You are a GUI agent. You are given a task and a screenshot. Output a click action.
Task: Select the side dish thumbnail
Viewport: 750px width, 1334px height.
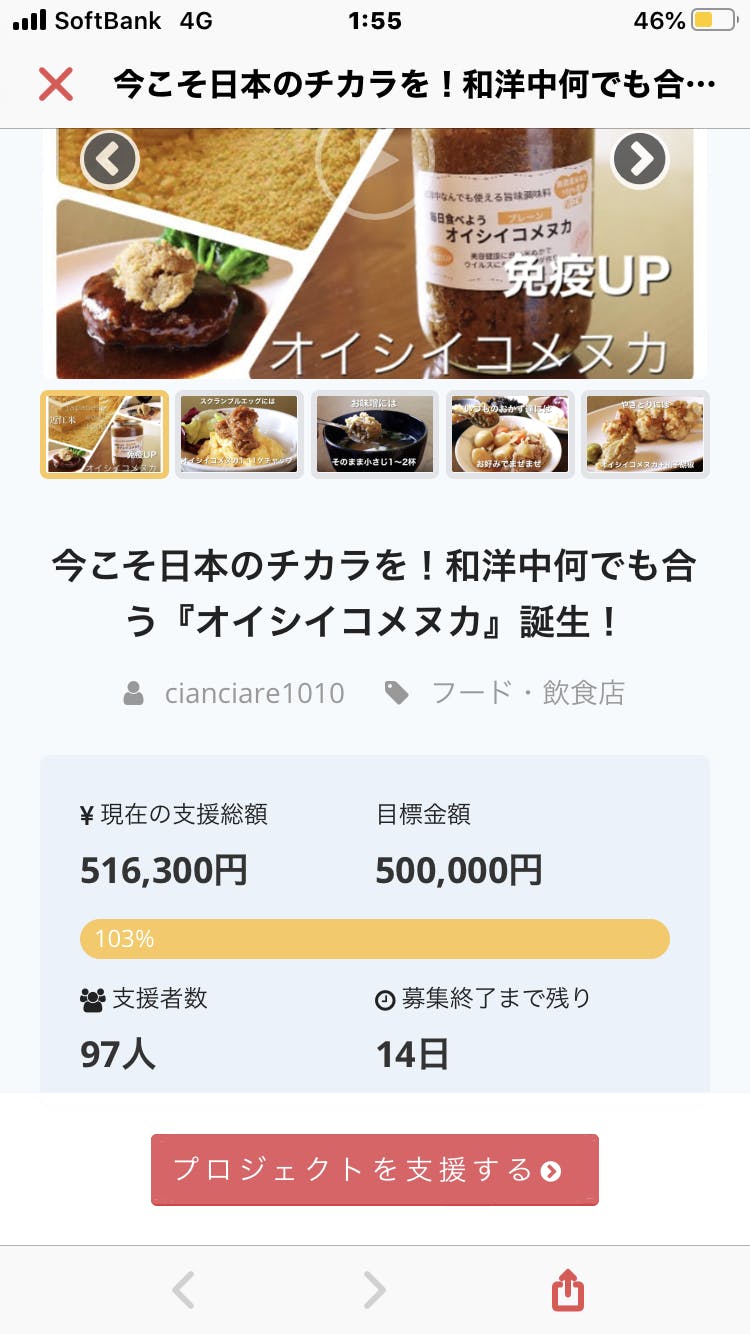click(510, 434)
